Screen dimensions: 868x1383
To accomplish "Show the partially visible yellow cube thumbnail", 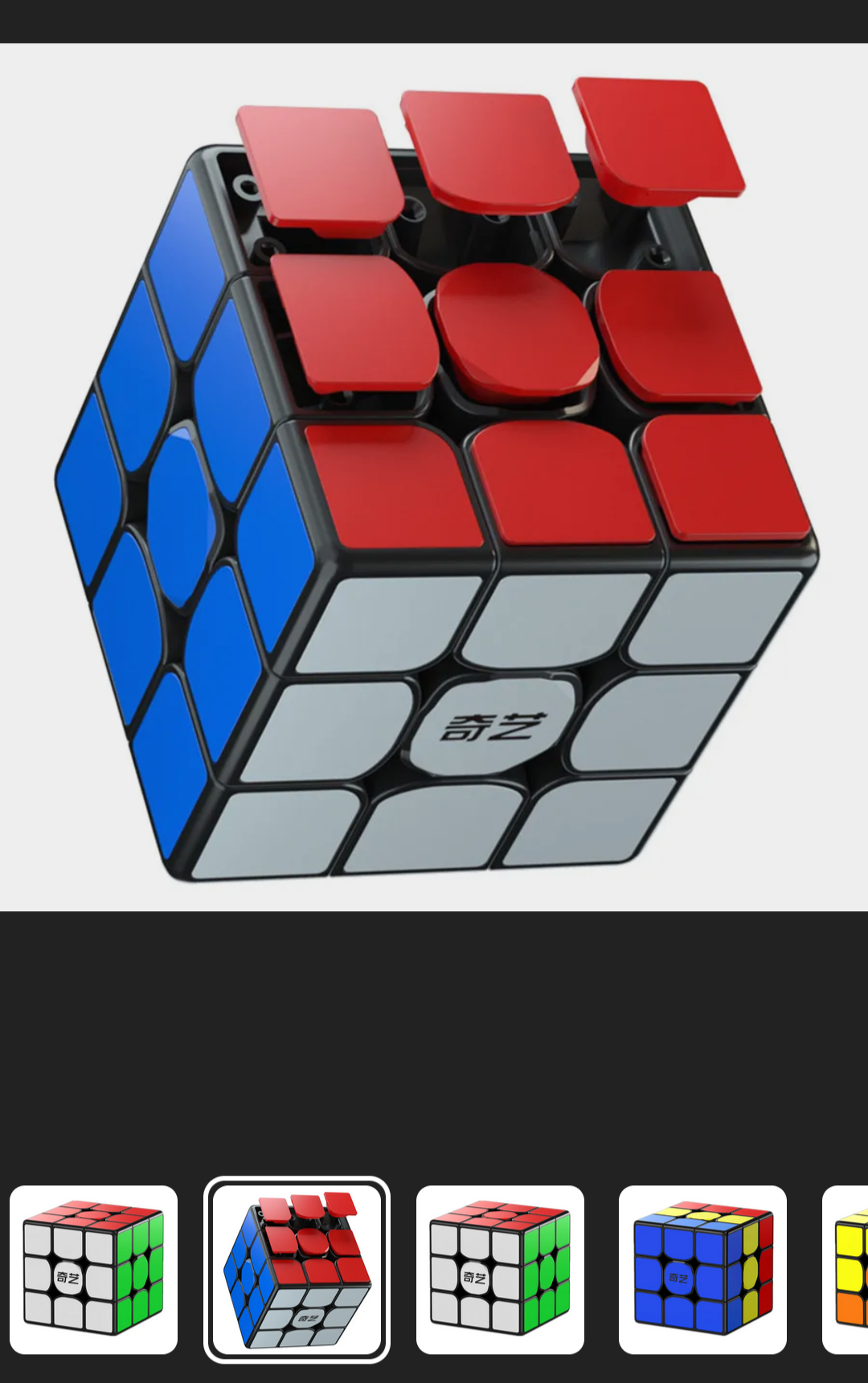I will pyautogui.click(x=845, y=1270).
